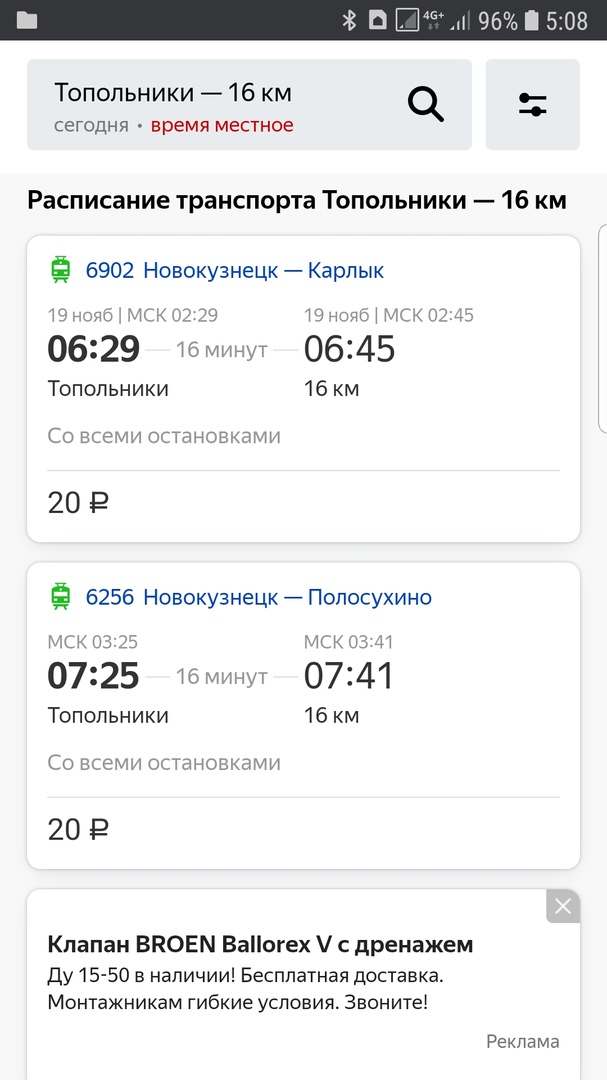Open the 07:25 departure trip card
The height and width of the screenshot is (1080, 607).
(303, 716)
